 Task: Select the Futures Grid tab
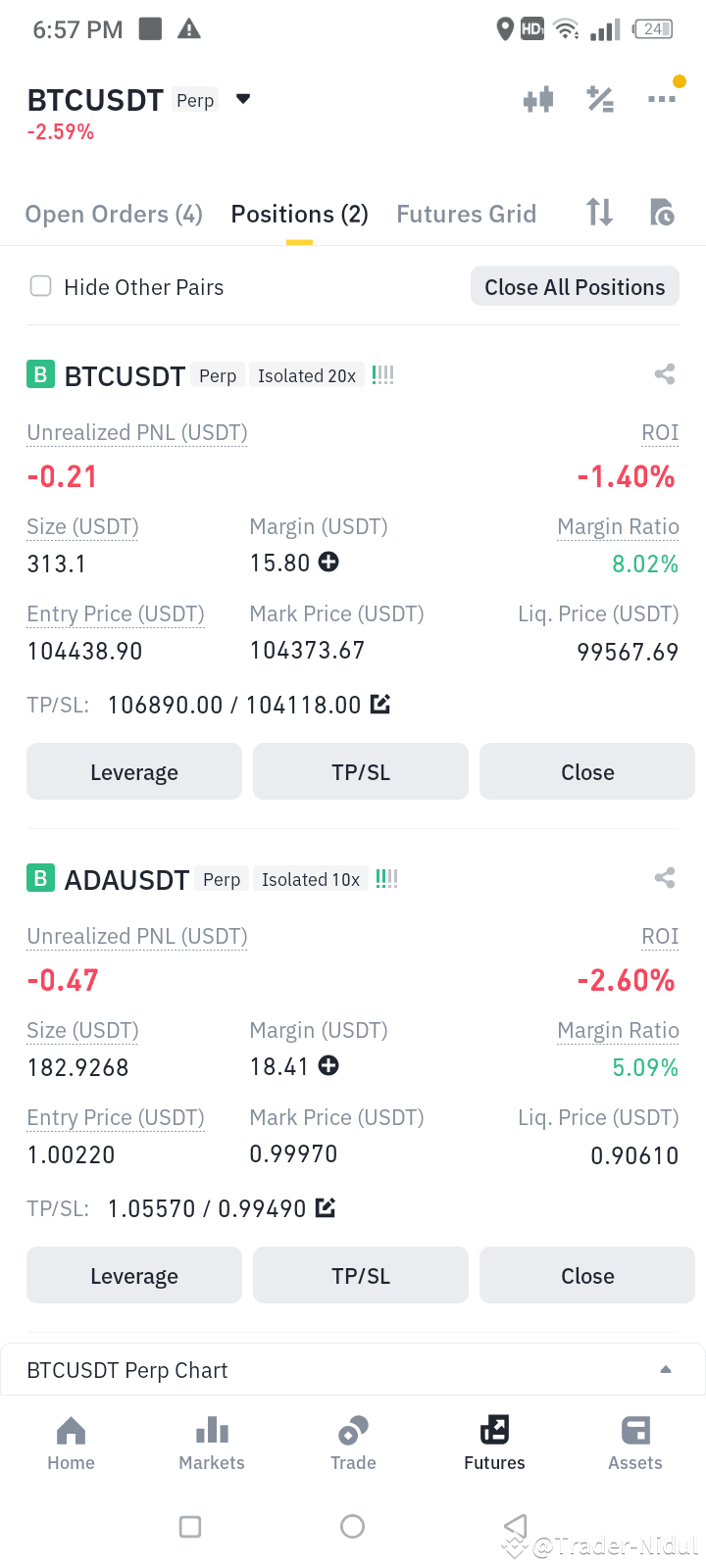click(466, 214)
